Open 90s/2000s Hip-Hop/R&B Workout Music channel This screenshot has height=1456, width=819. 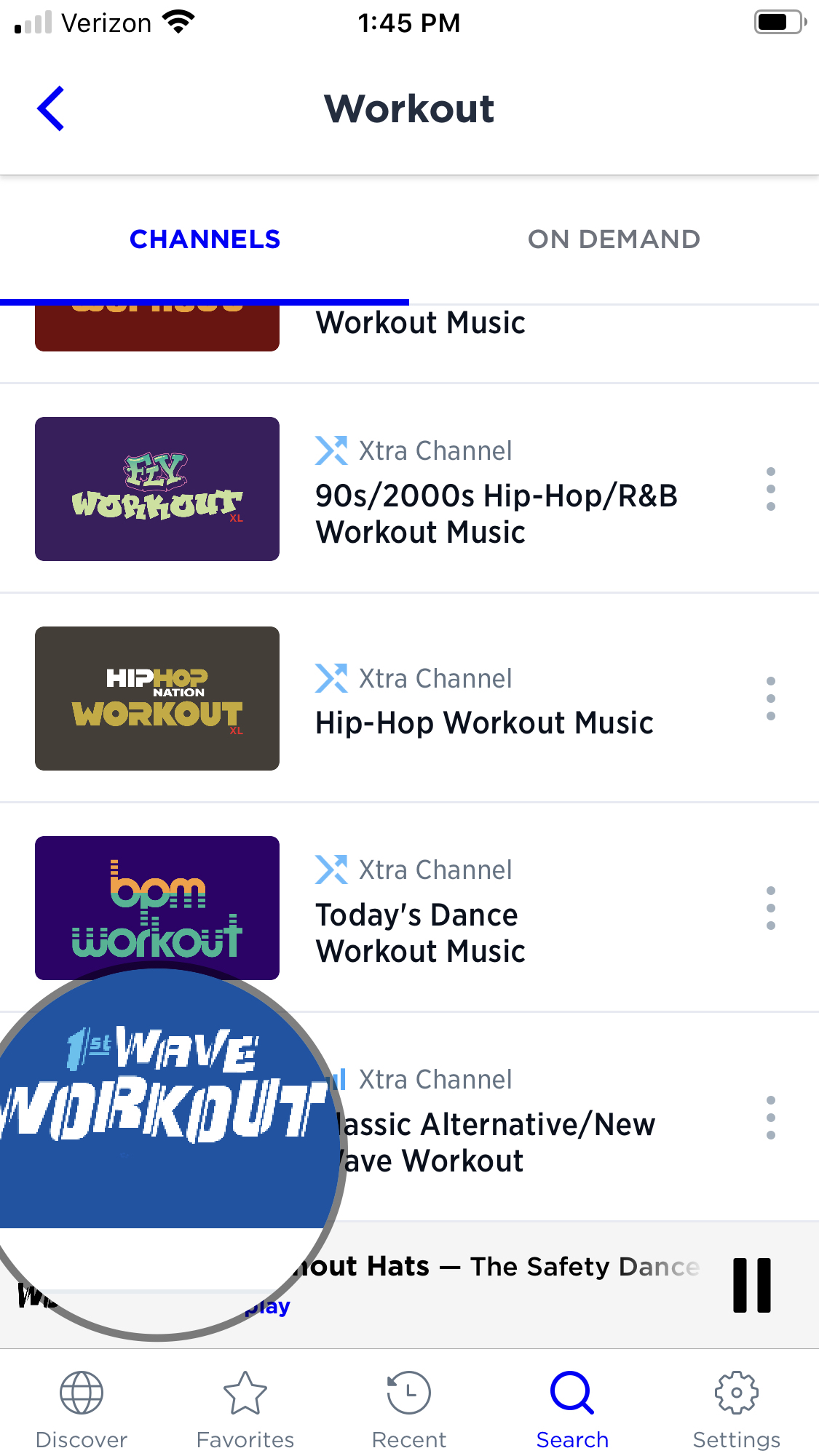tap(496, 514)
